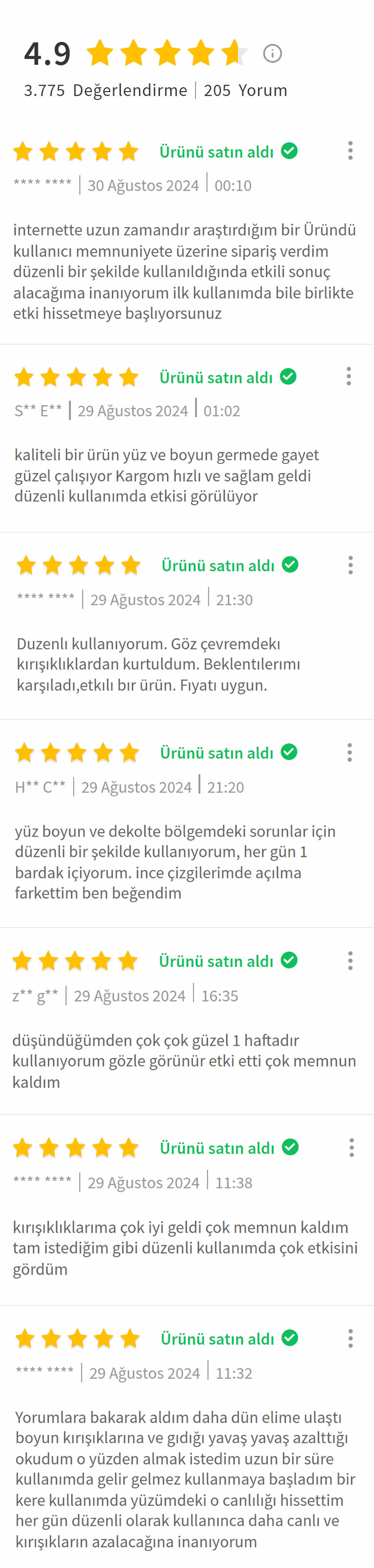Screen dimensions: 374x1568
Task: Open options for the 30 Ağustos 00:10 review
Action: pyautogui.click(x=350, y=150)
